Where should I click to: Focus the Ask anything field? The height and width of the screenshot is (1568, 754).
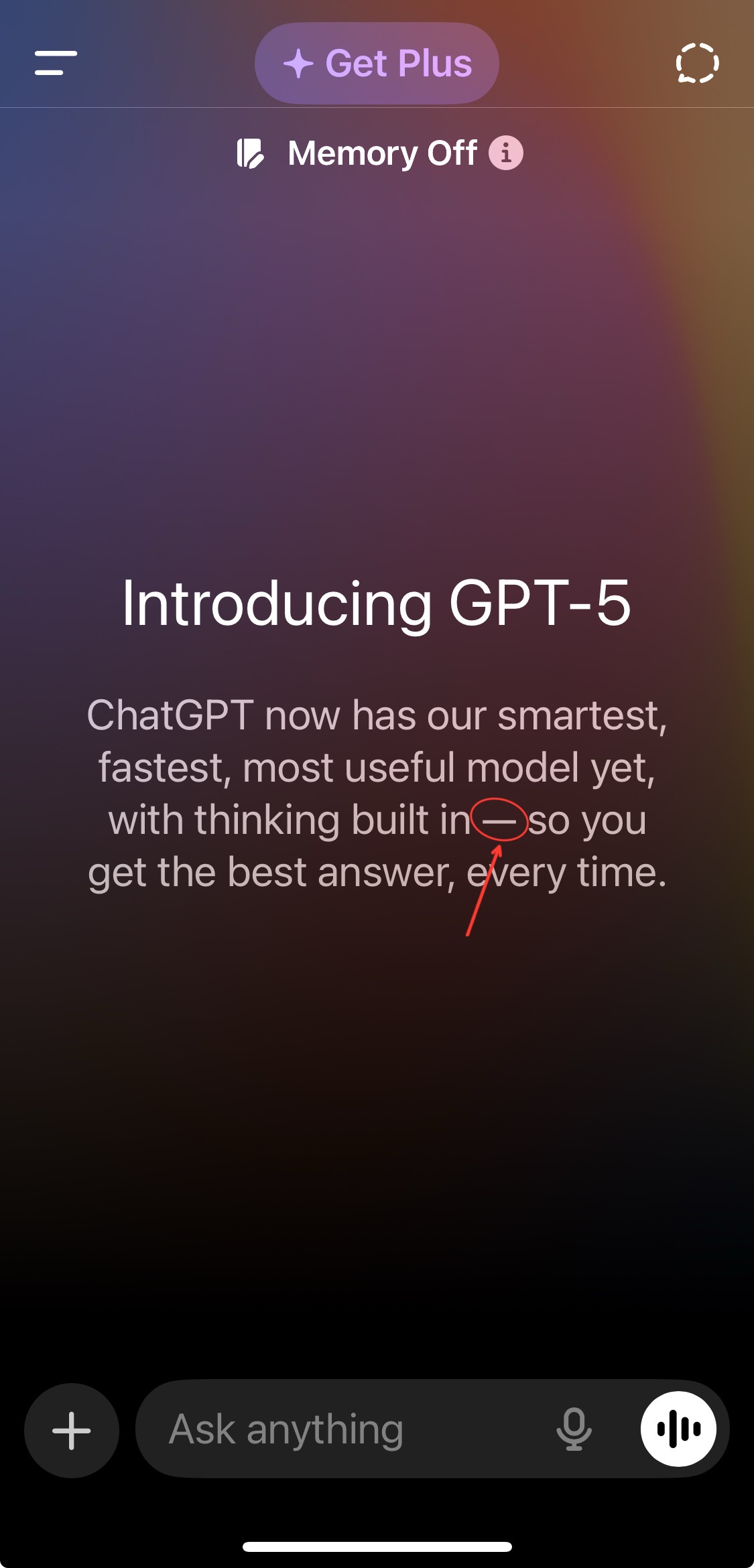(335, 1430)
